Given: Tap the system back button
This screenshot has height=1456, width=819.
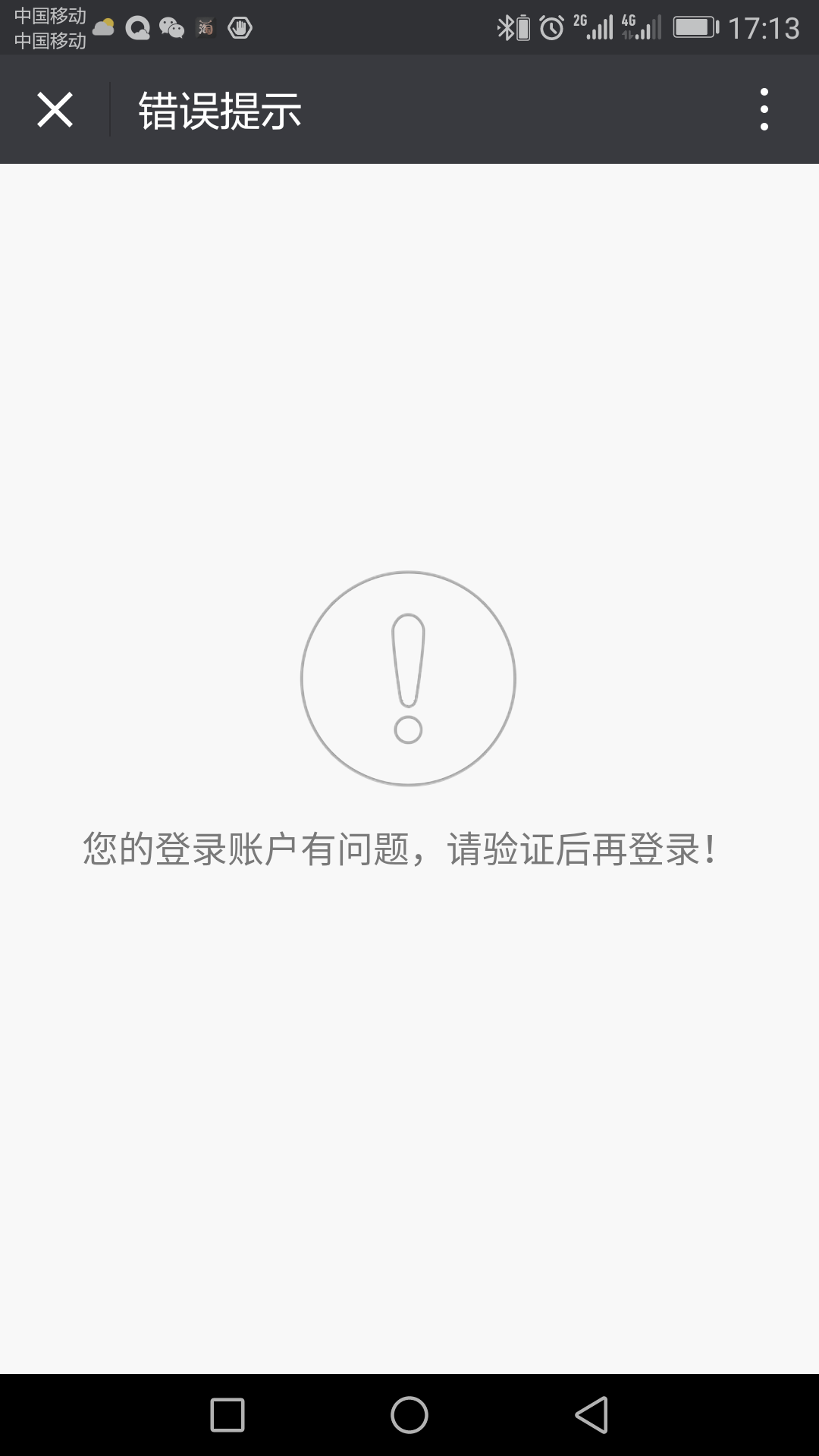Looking at the screenshot, I should [591, 1415].
